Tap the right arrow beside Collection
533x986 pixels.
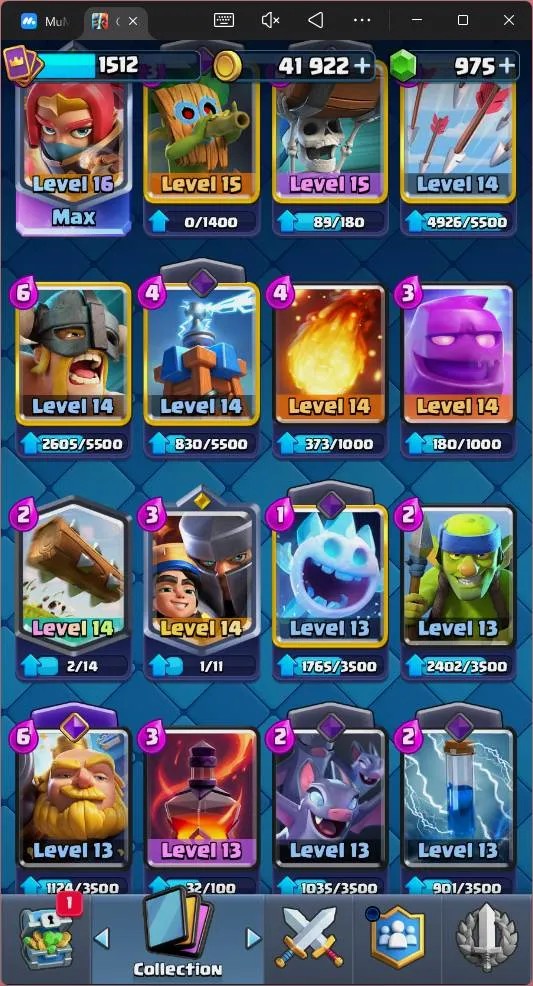(253, 939)
